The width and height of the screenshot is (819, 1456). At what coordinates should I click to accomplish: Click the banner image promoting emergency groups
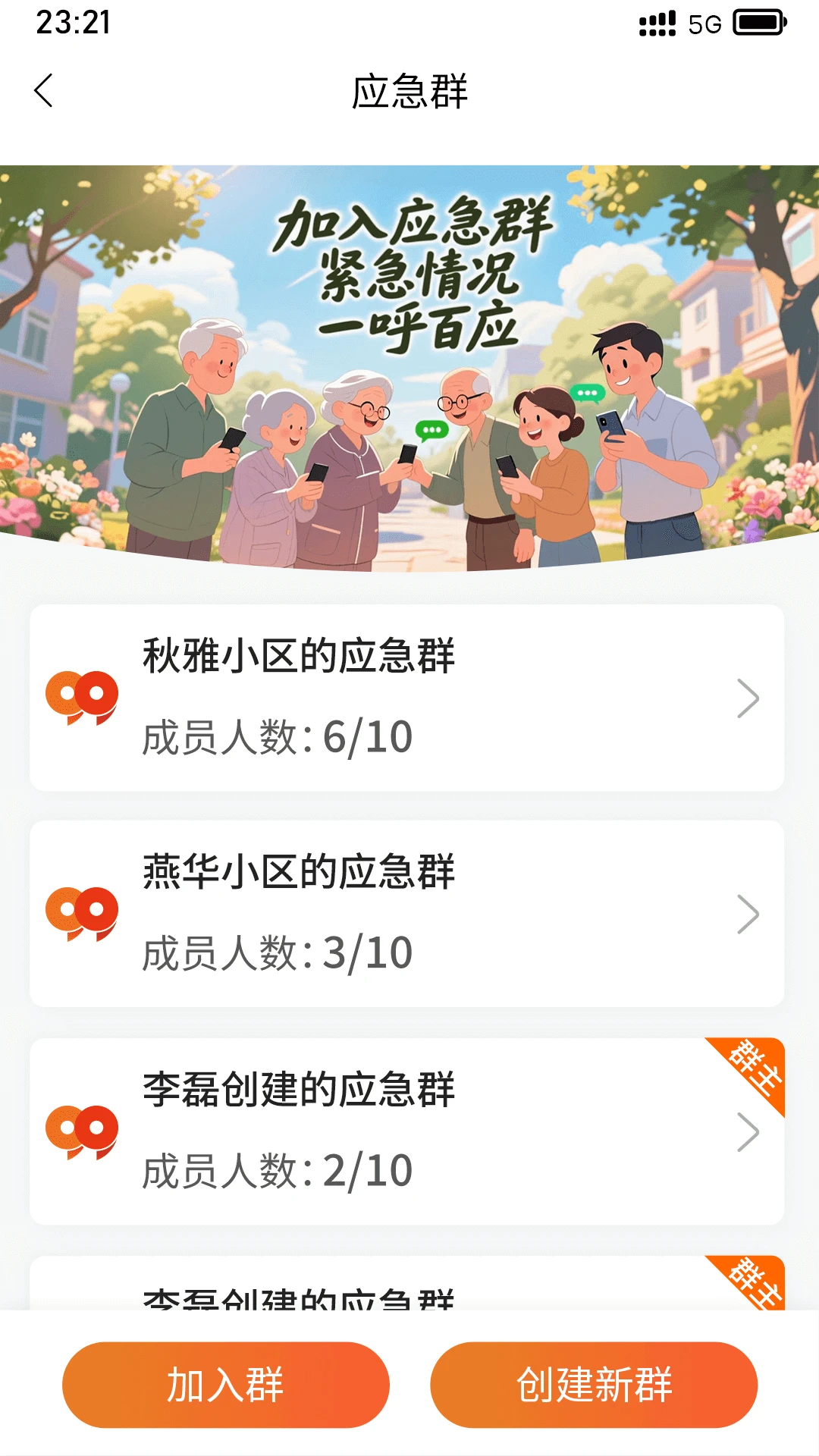coord(409,356)
